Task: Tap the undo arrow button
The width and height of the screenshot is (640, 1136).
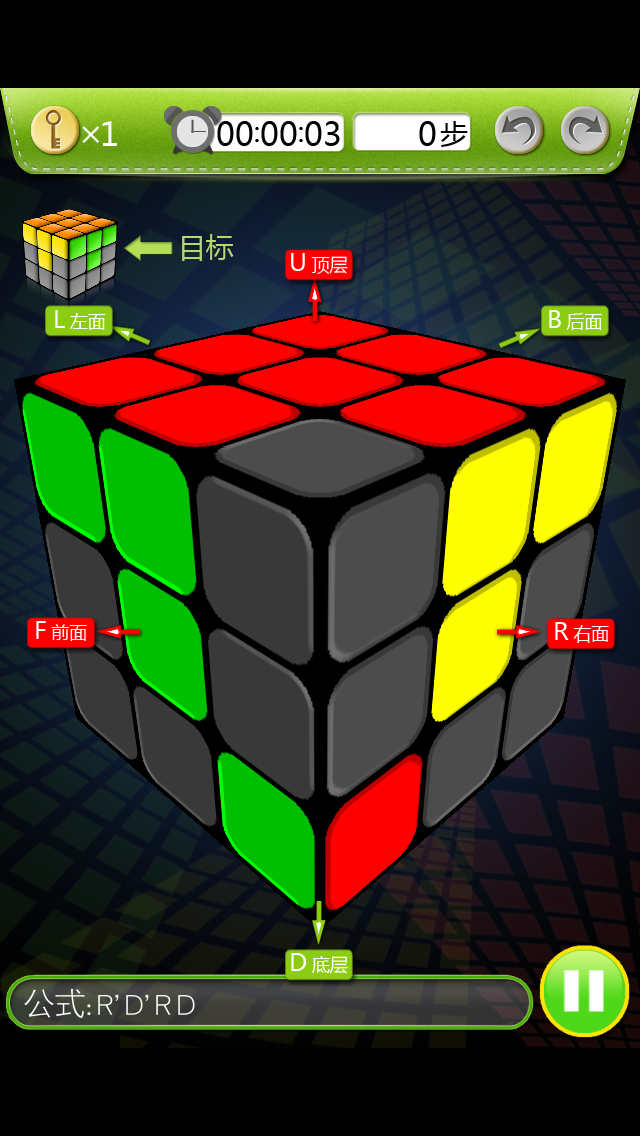Action: click(519, 131)
